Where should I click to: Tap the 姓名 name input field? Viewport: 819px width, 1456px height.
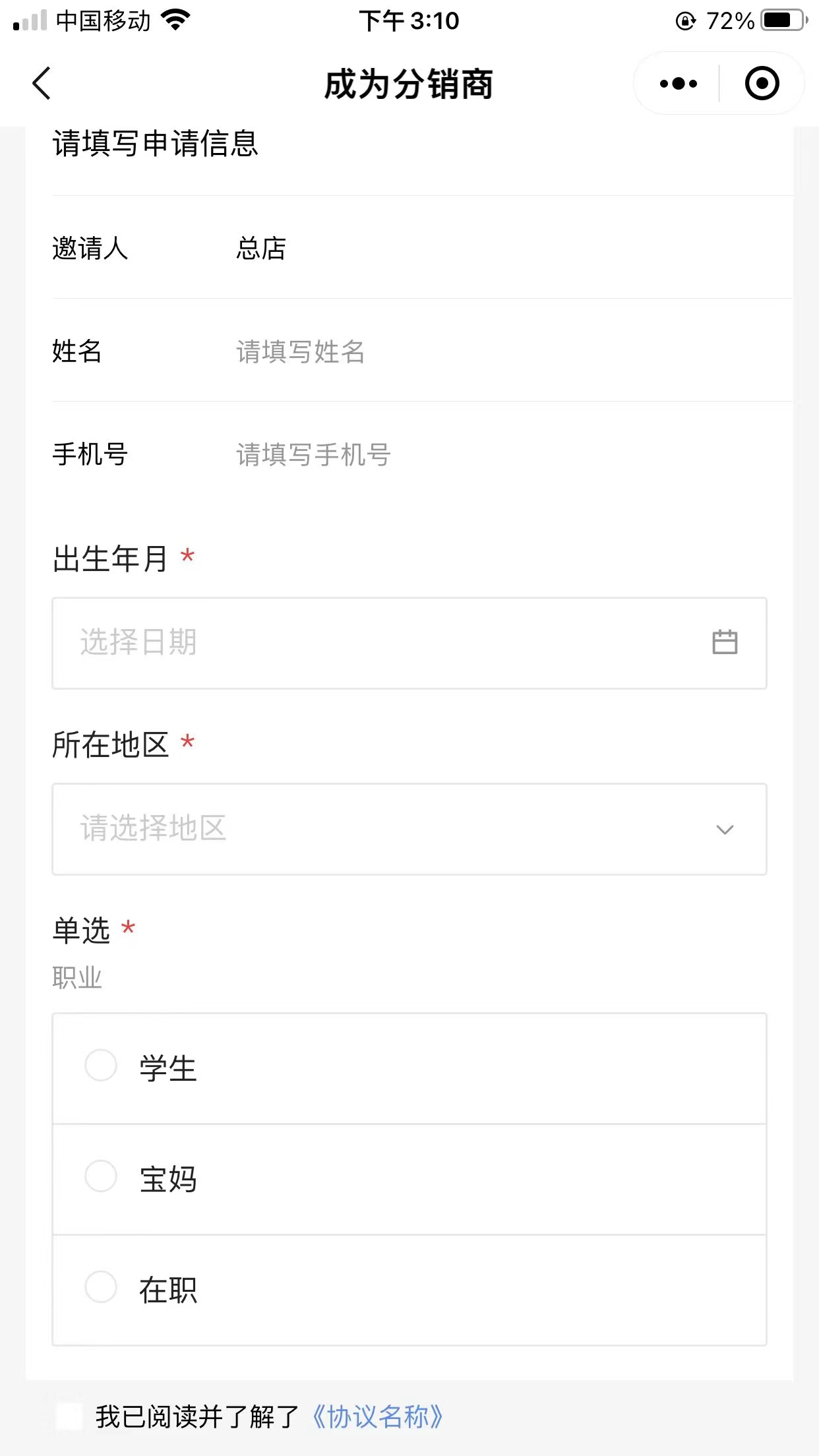pyautogui.click(x=462, y=351)
